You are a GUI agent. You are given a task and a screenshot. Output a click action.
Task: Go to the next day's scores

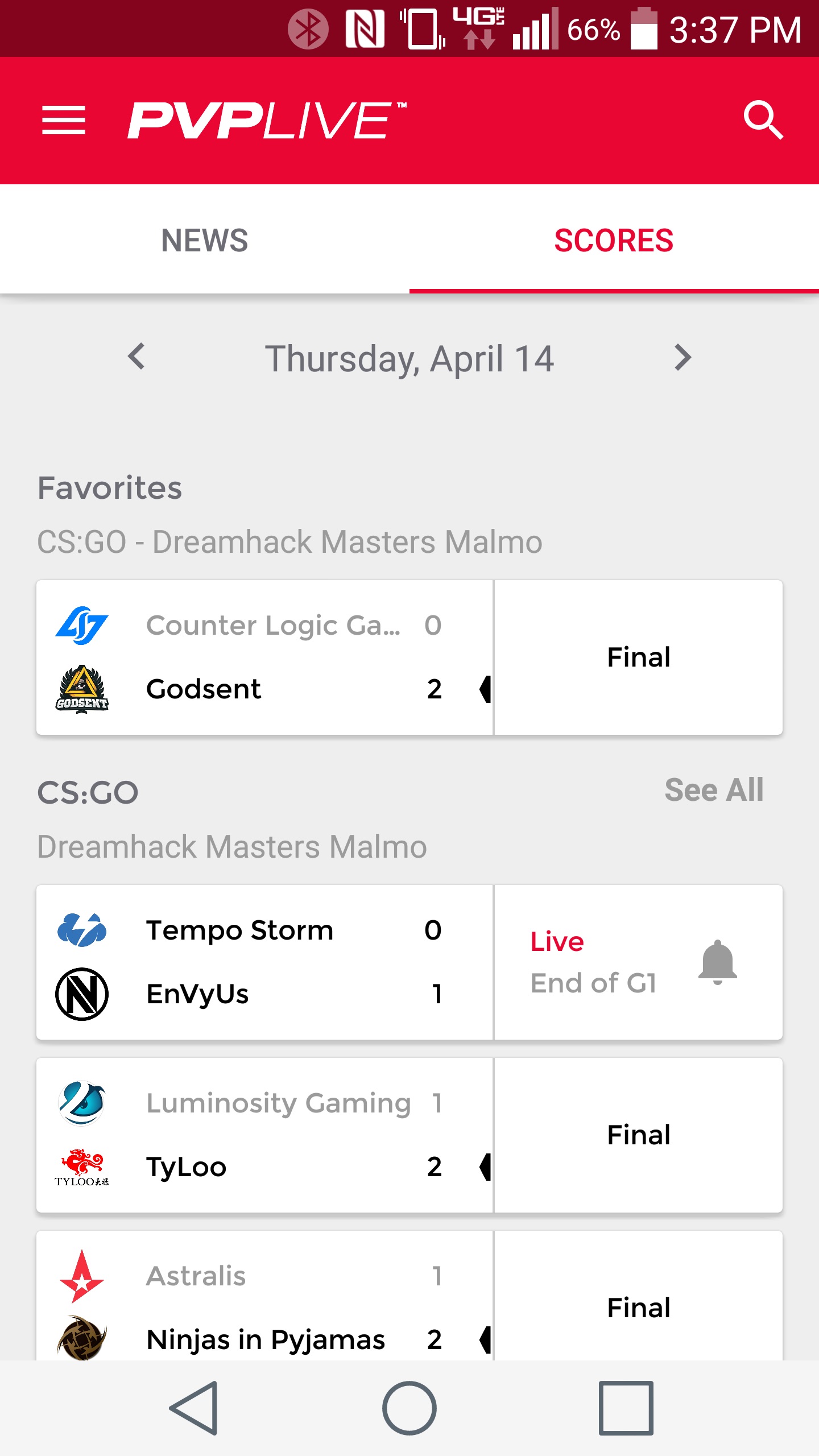(682, 358)
